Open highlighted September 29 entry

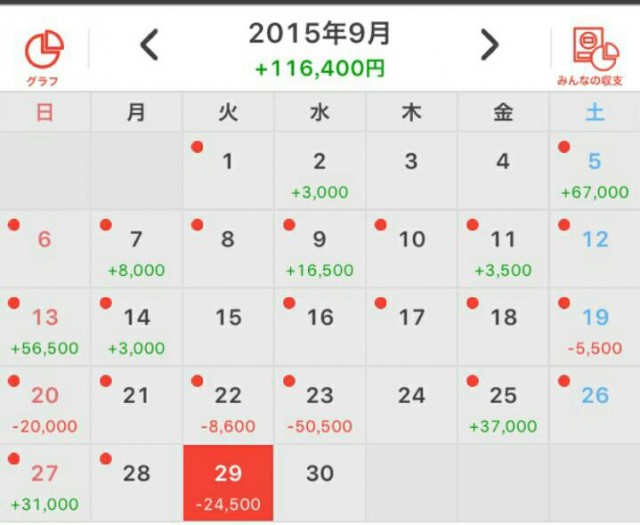pos(228,483)
